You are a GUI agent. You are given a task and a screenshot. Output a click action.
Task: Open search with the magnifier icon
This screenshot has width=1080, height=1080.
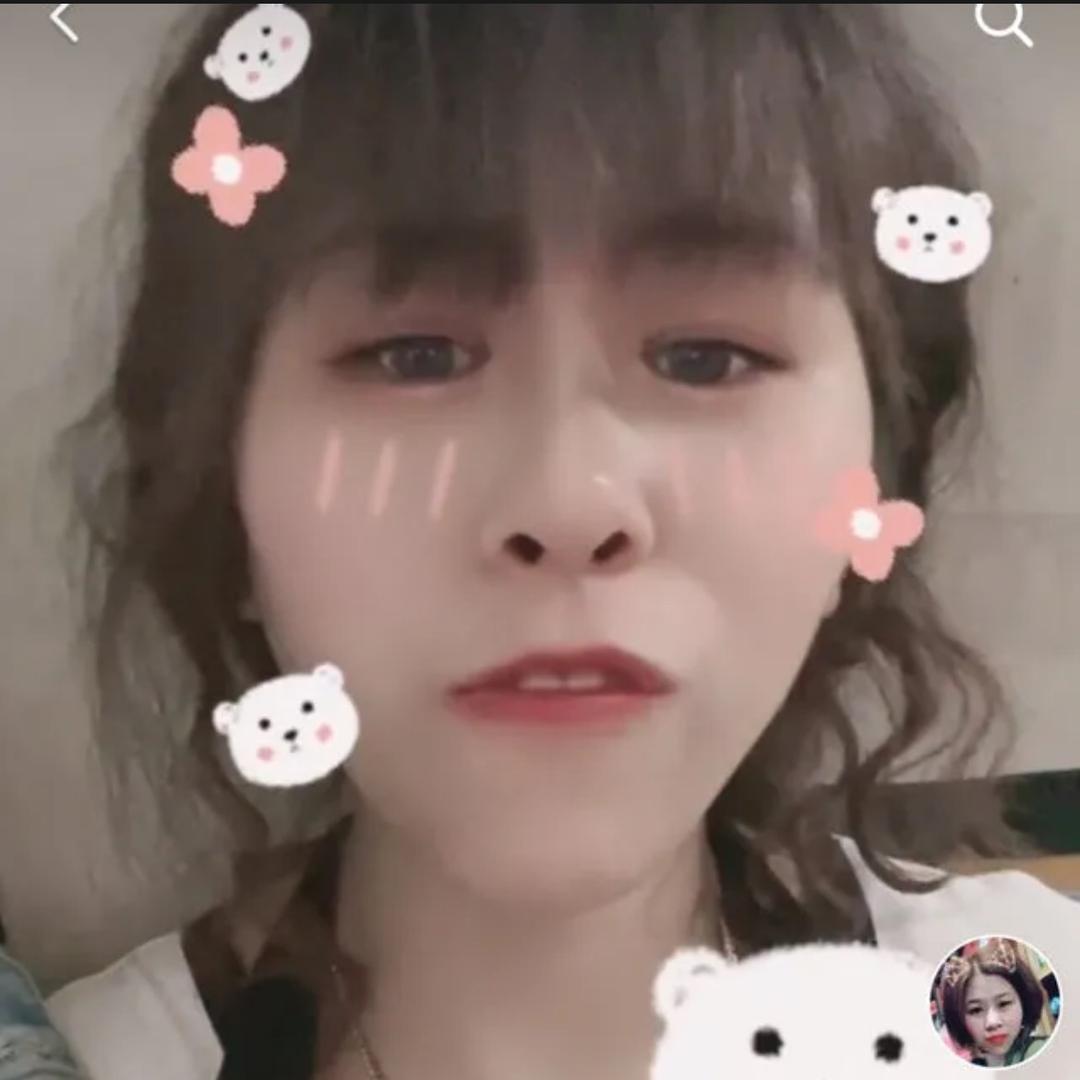point(1003,22)
